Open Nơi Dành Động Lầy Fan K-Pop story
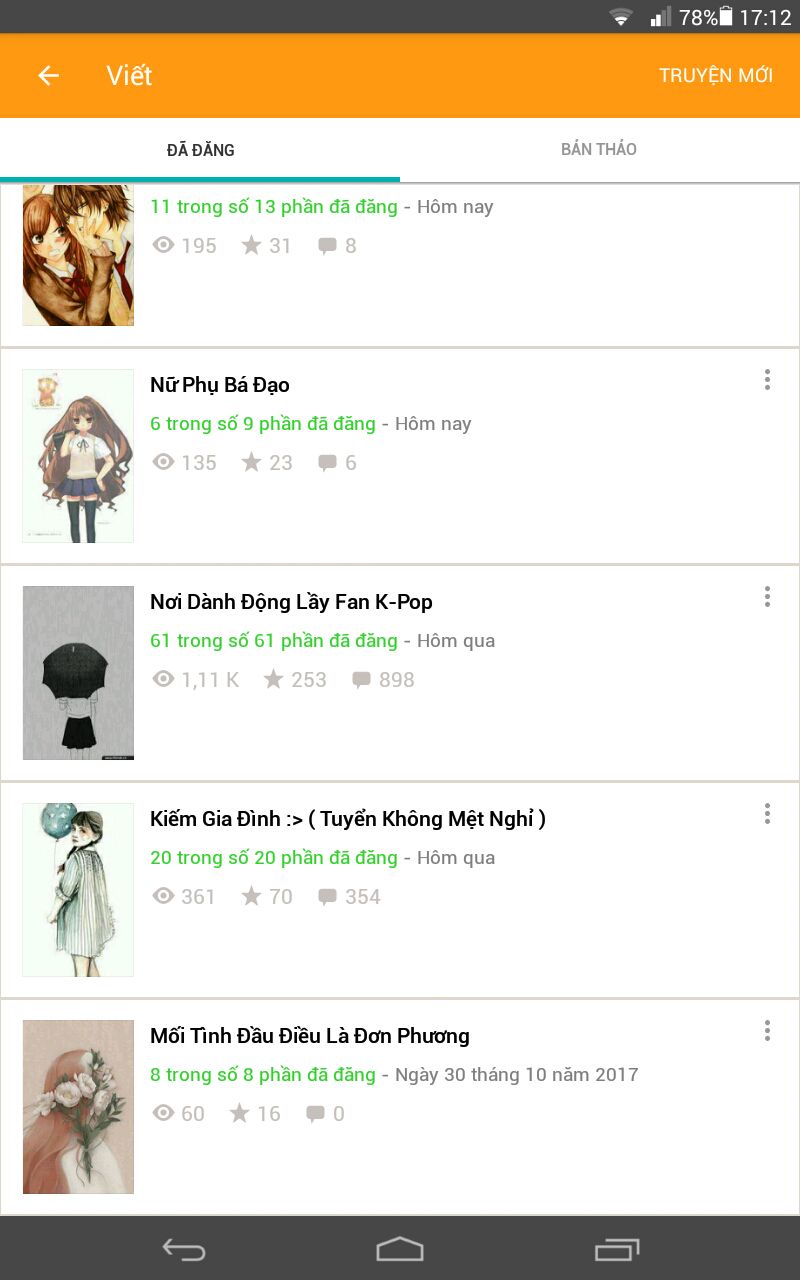The image size is (800, 1280). pos(291,602)
